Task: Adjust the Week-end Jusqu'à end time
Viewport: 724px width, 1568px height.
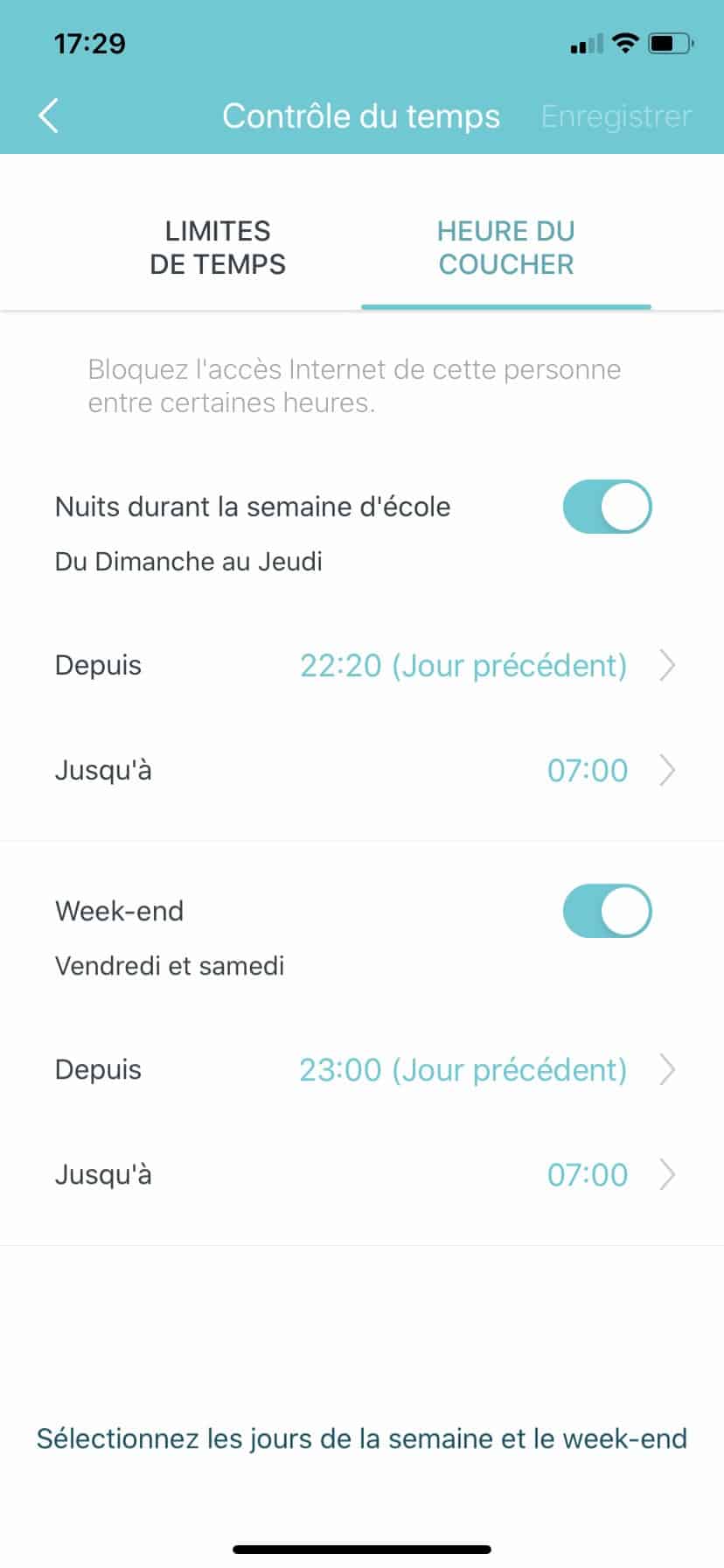Action: [588, 1175]
